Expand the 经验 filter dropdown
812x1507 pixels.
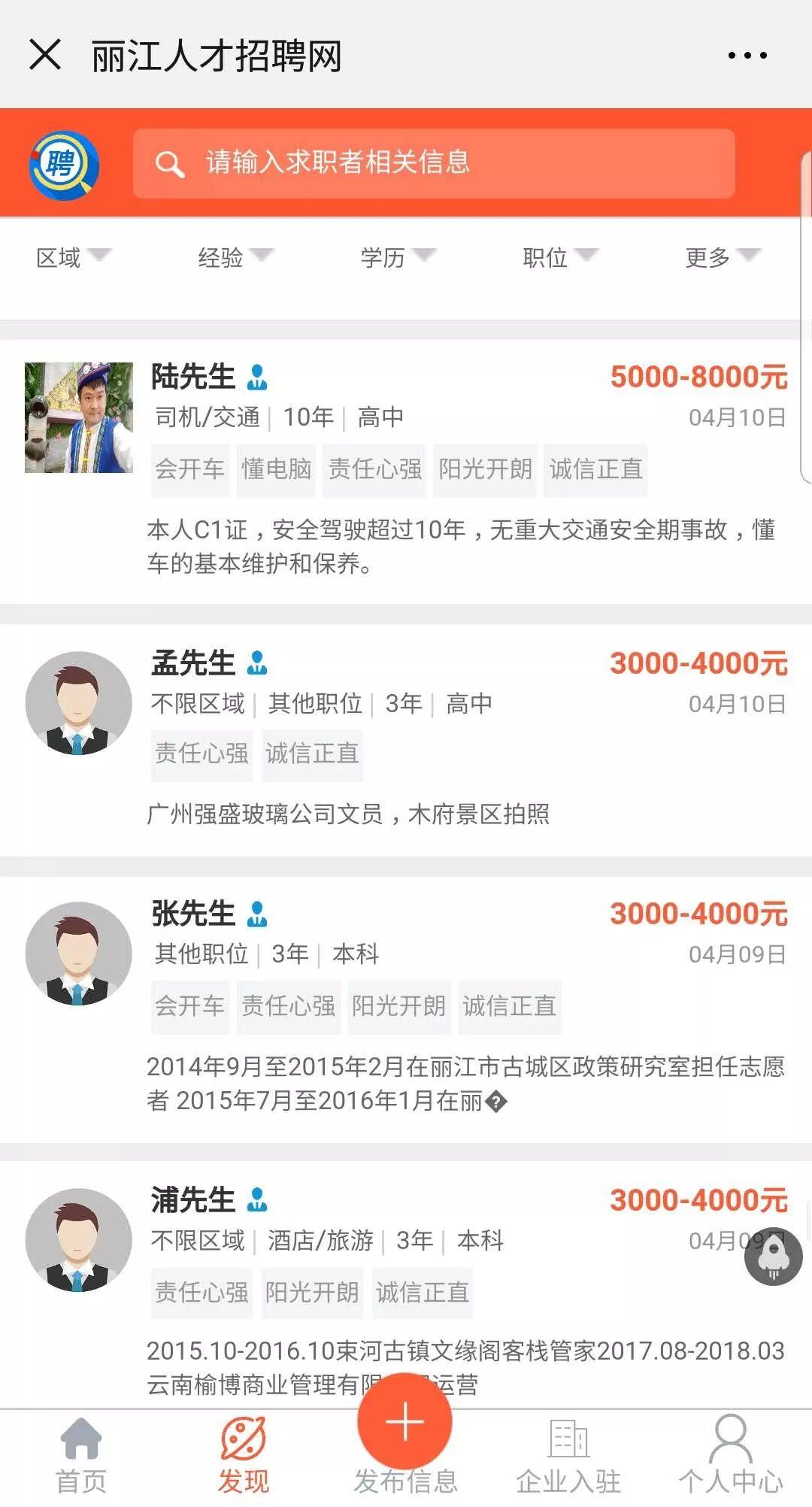tap(235, 258)
